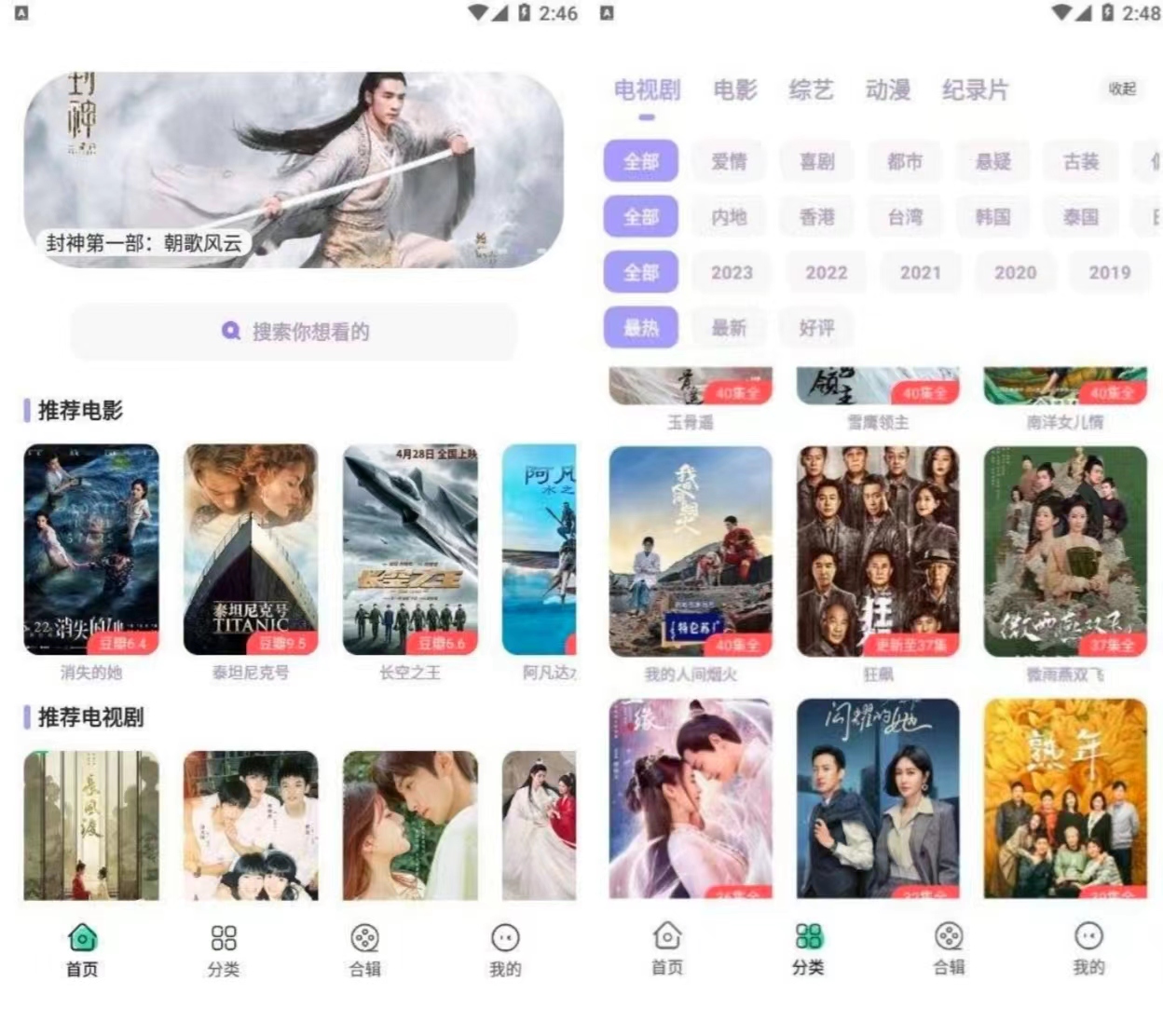Switch to the 综艺 tab
The width and height of the screenshot is (1163, 1036).
[x=811, y=90]
